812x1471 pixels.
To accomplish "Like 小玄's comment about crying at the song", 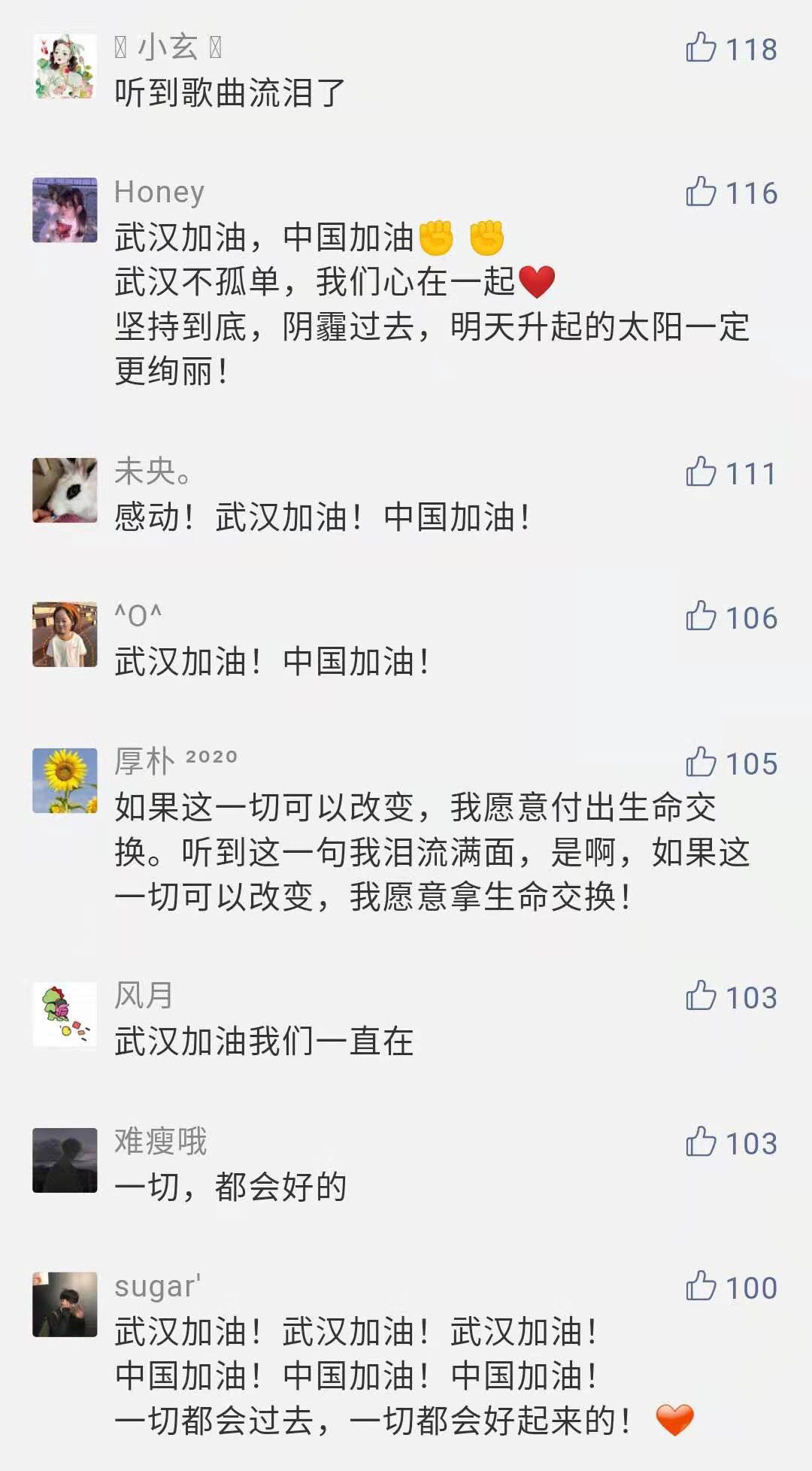I will pyautogui.click(x=701, y=48).
